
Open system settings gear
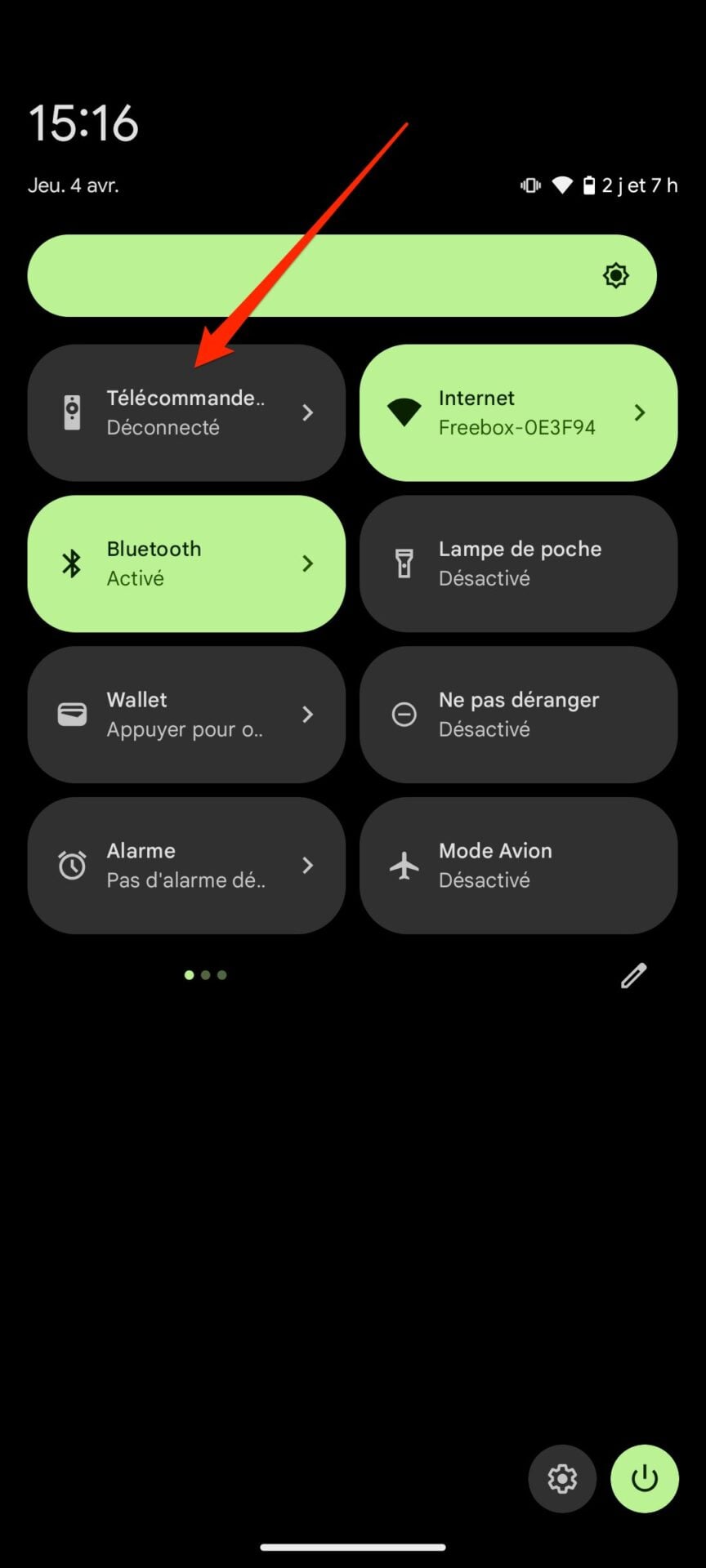(x=562, y=1478)
